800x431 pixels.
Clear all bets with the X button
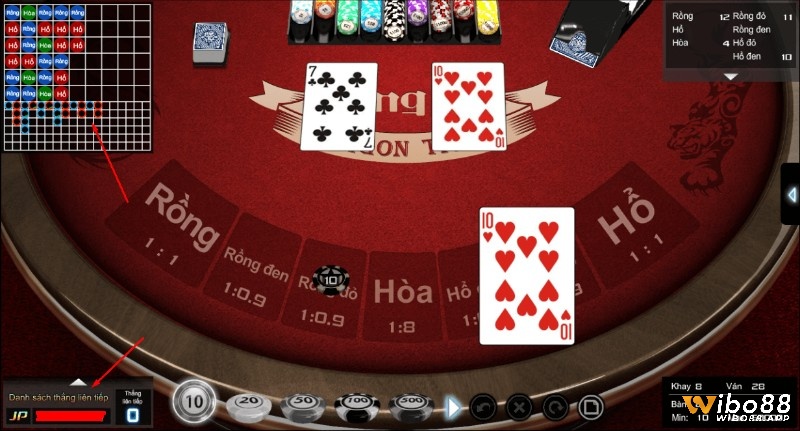[518, 406]
